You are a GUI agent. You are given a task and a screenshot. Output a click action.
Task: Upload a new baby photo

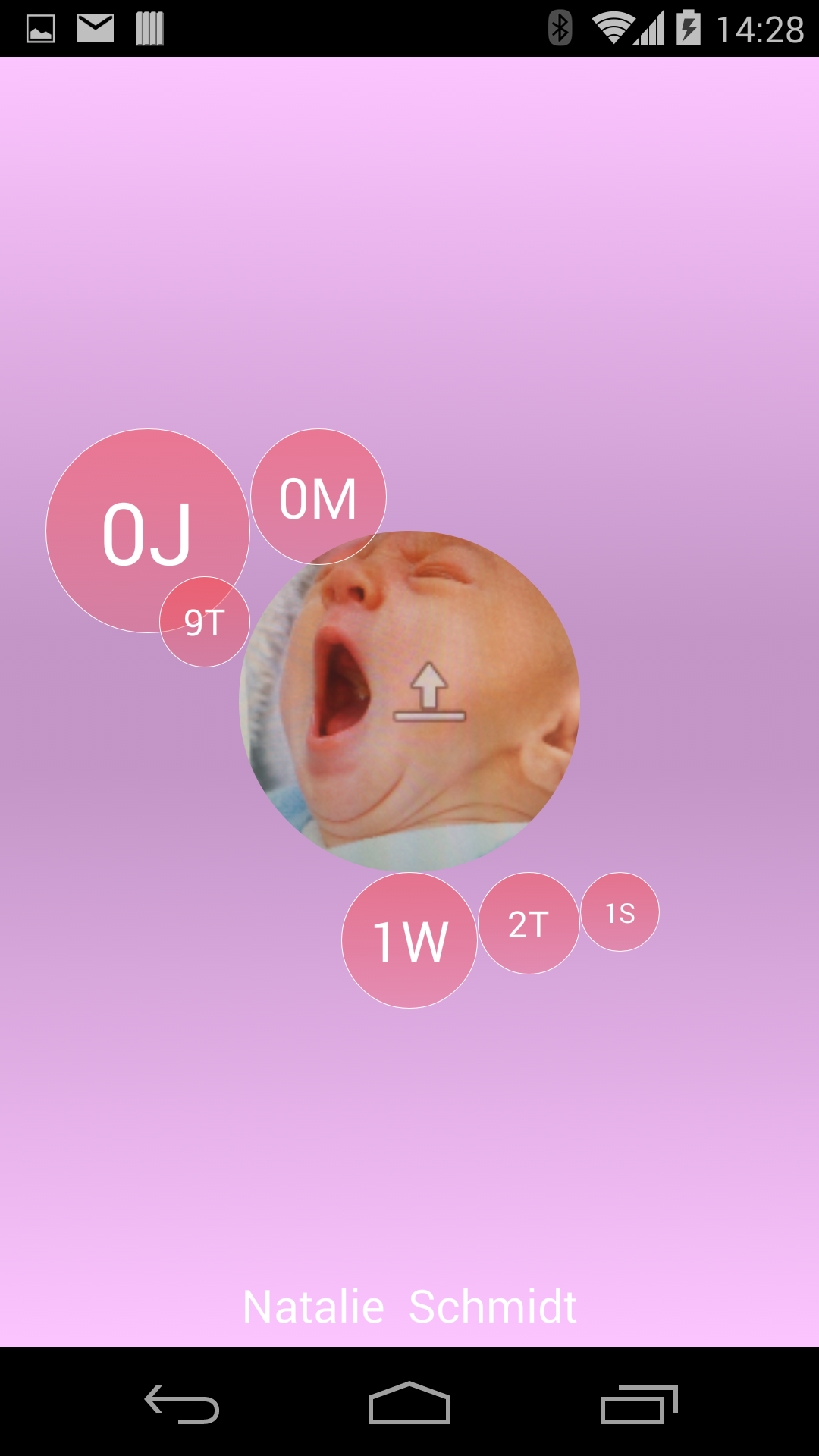click(x=429, y=692)
